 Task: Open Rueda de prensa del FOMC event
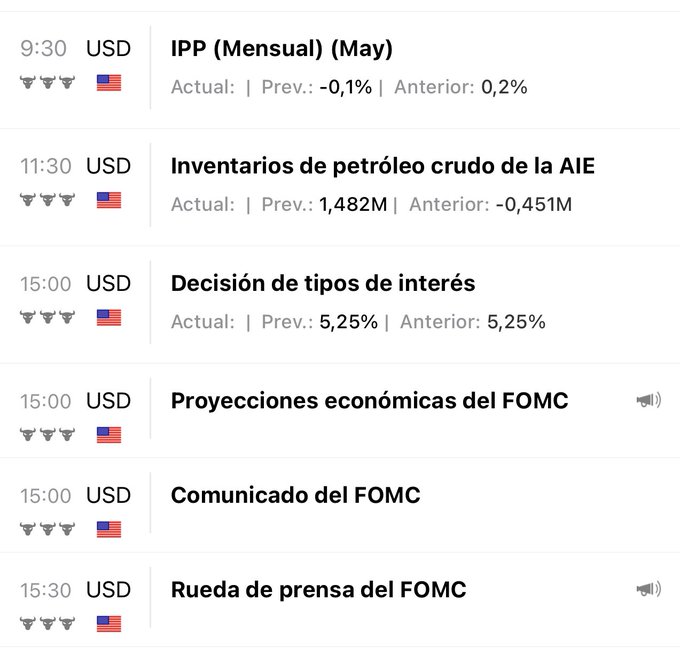click(340, 600)
